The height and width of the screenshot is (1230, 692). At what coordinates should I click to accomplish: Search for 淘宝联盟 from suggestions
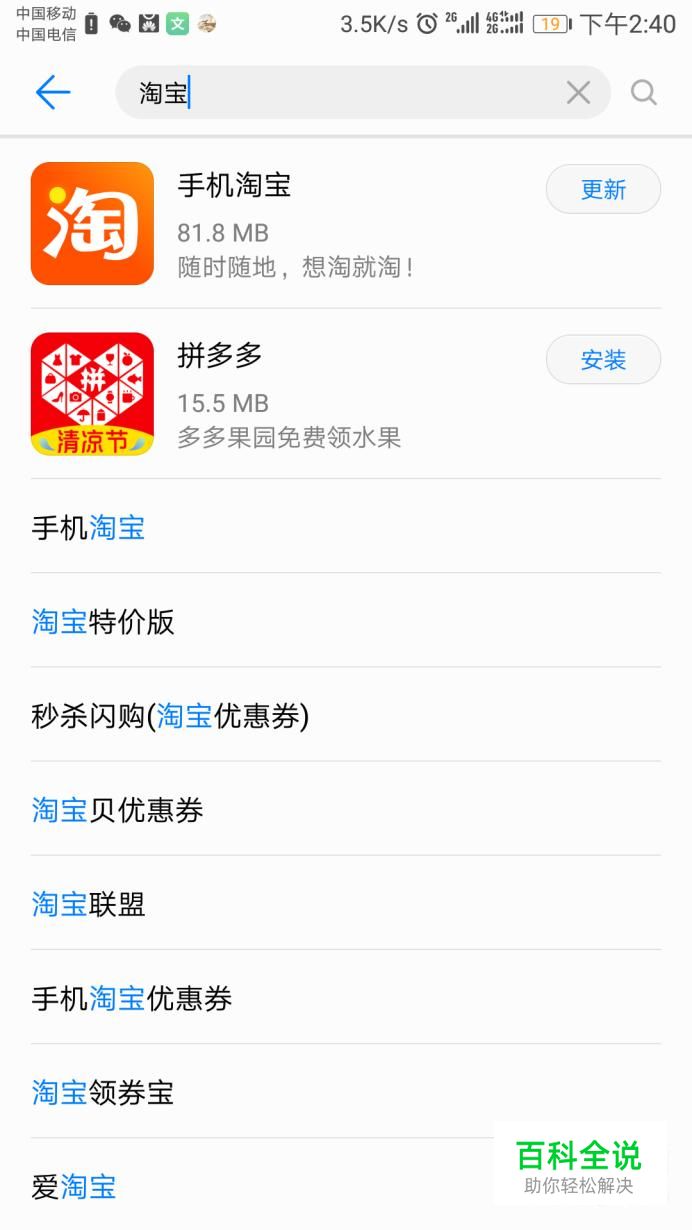(89, 904)
